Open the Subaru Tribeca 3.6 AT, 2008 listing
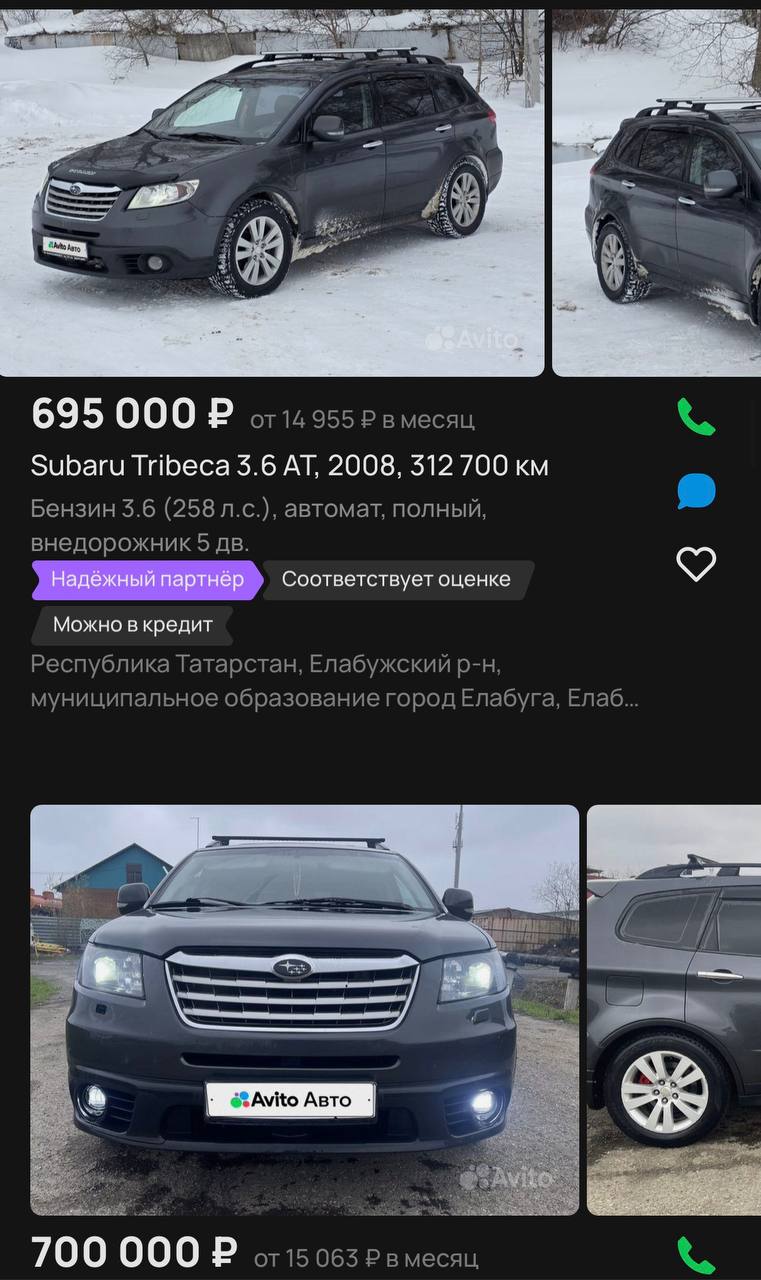Viewport: 761px width, 1280px height. point(289,466)
